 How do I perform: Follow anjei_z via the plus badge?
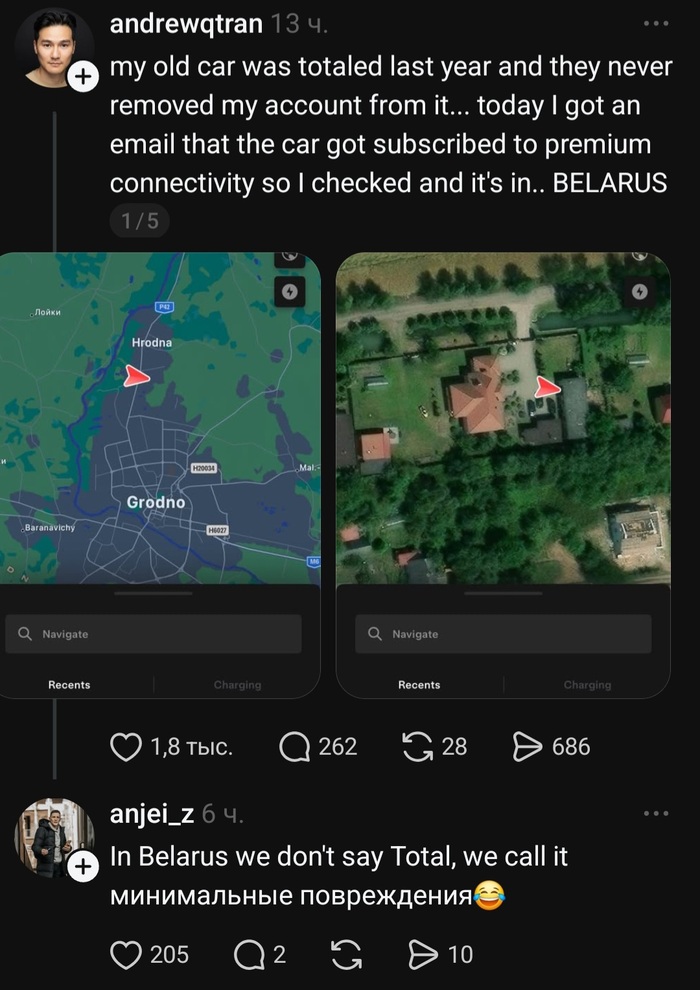(85, 870)
